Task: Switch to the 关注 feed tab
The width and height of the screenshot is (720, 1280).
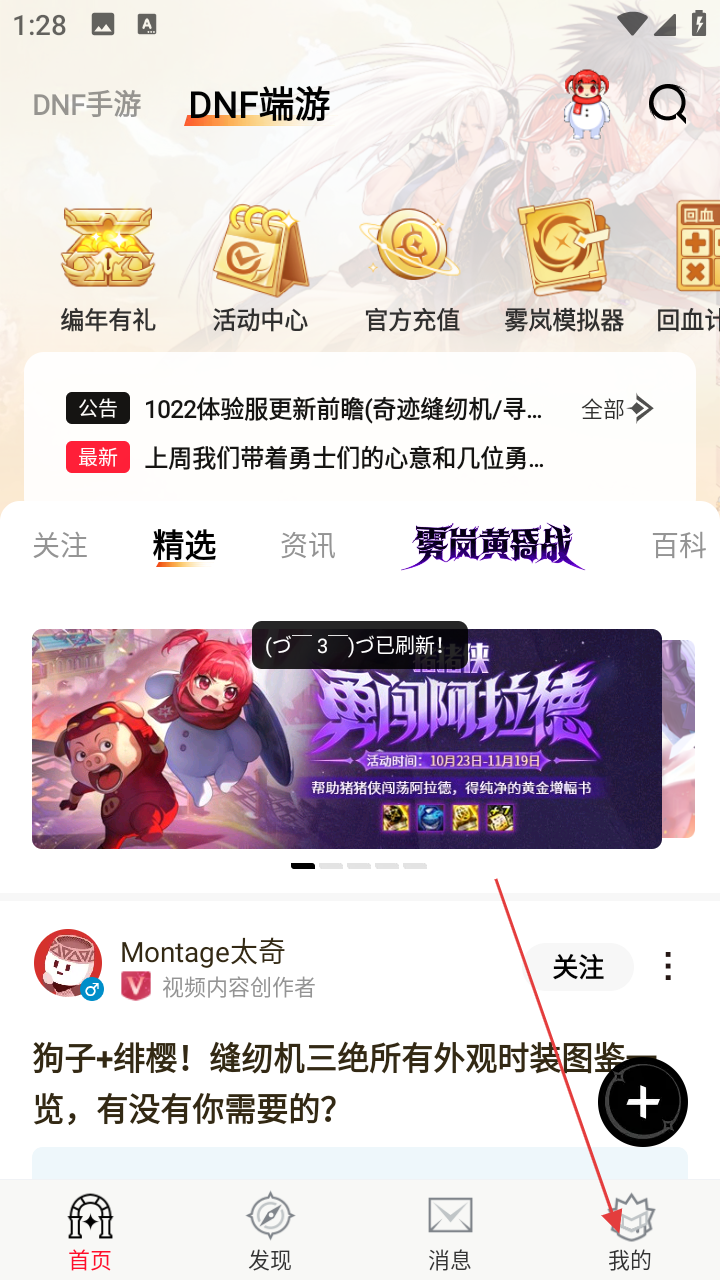Action: [x=60, y=546]
